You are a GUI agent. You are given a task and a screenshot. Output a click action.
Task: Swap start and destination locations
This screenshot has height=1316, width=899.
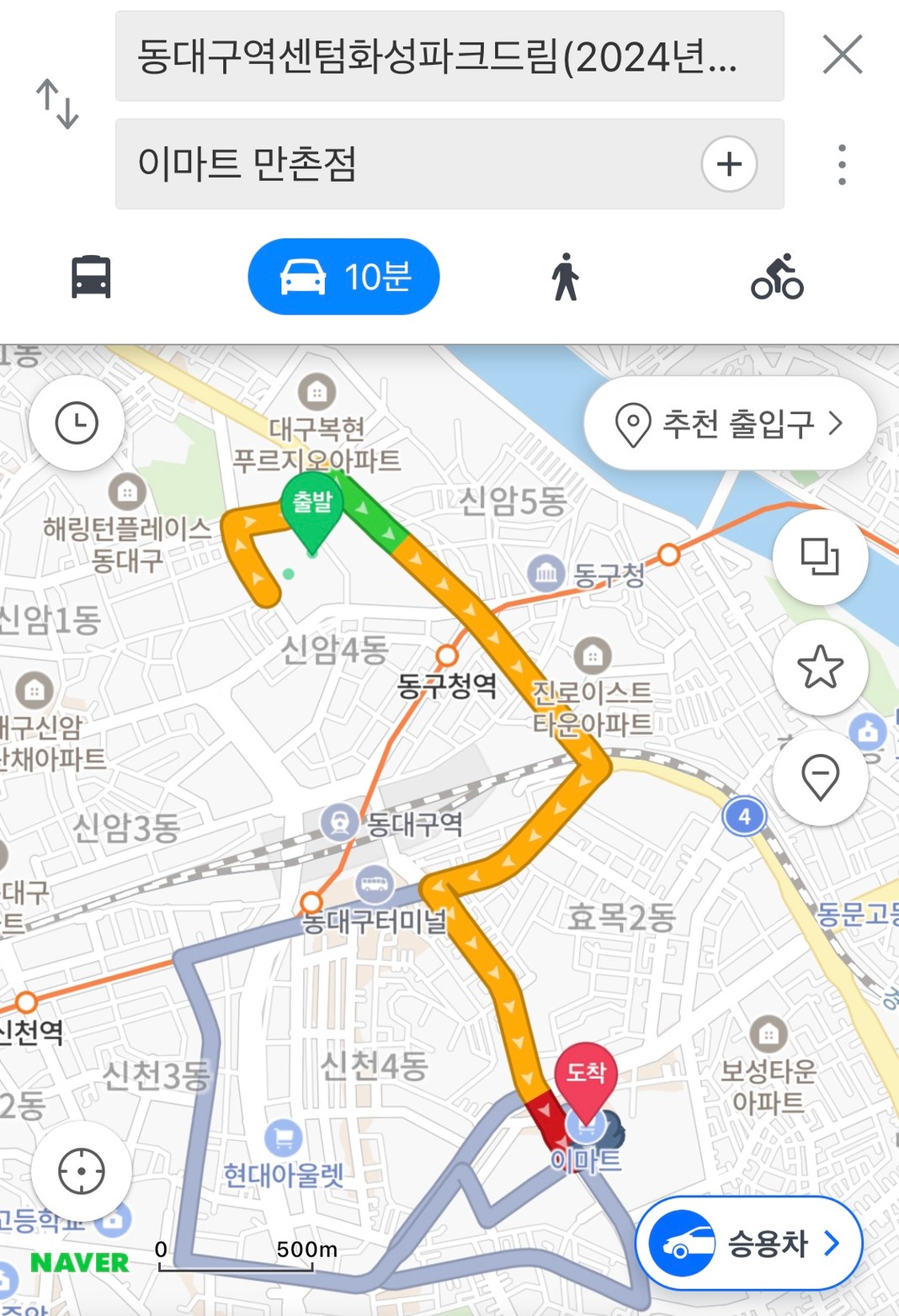click(x=57, y=104)
